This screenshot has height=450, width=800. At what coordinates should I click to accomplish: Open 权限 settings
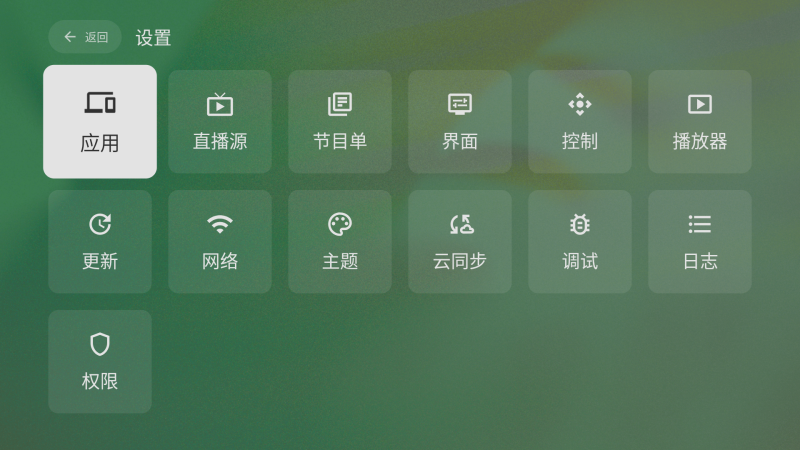pyautogui.click(x=100, y=362)
